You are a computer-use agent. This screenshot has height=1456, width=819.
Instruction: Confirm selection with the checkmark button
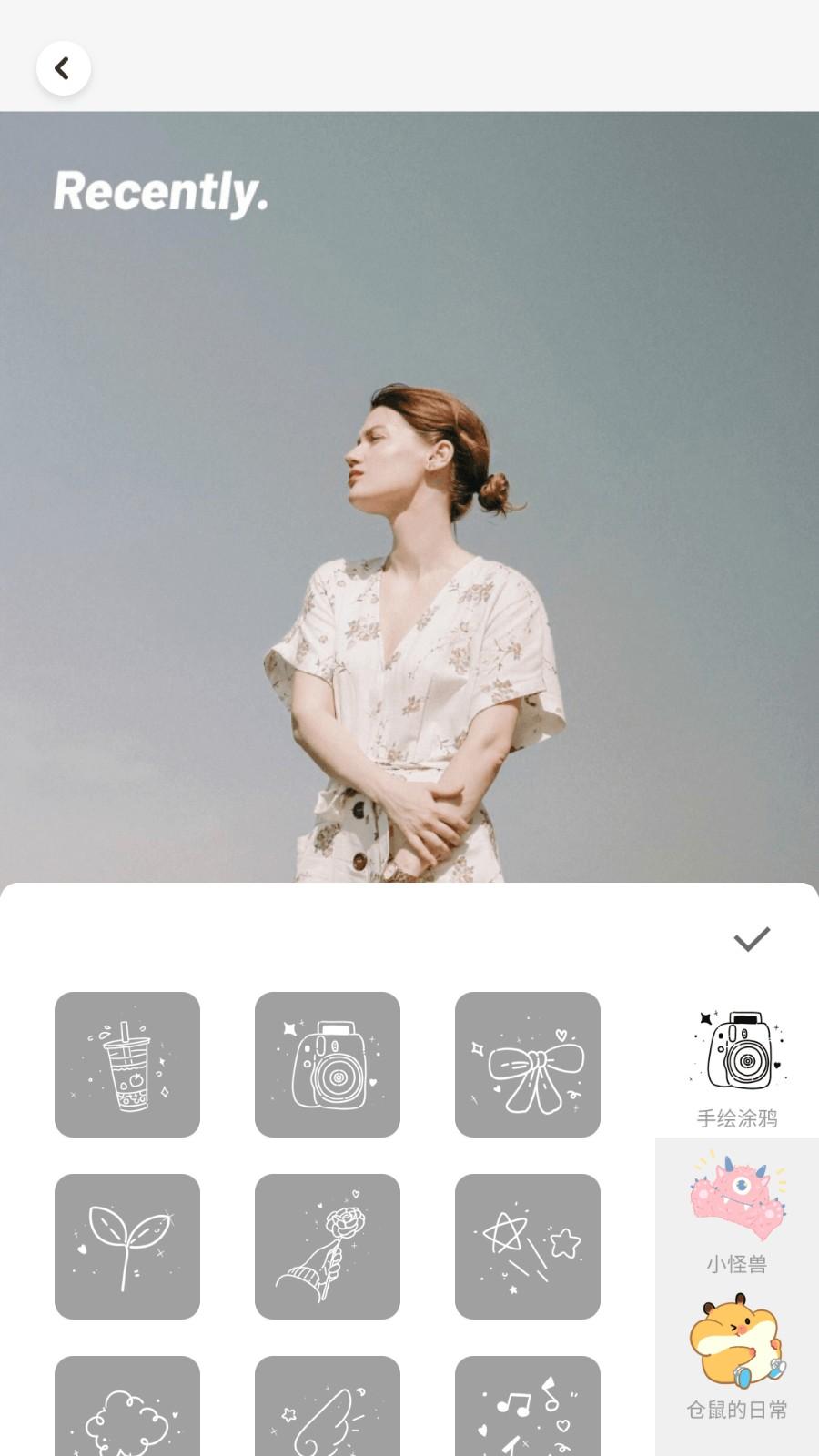(750, 939)
